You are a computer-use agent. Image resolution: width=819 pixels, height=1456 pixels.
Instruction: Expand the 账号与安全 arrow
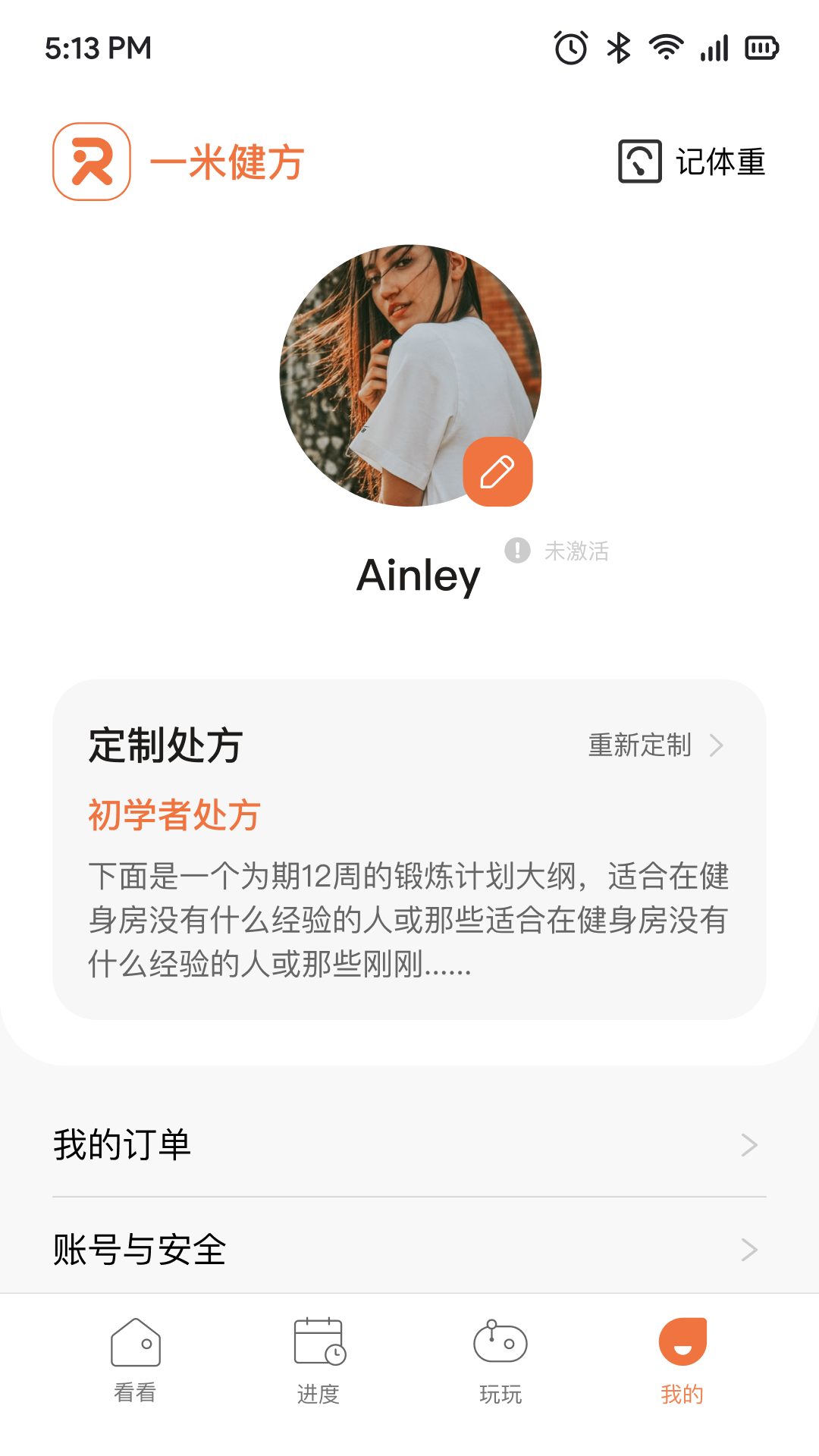[x=749, y=1249]
